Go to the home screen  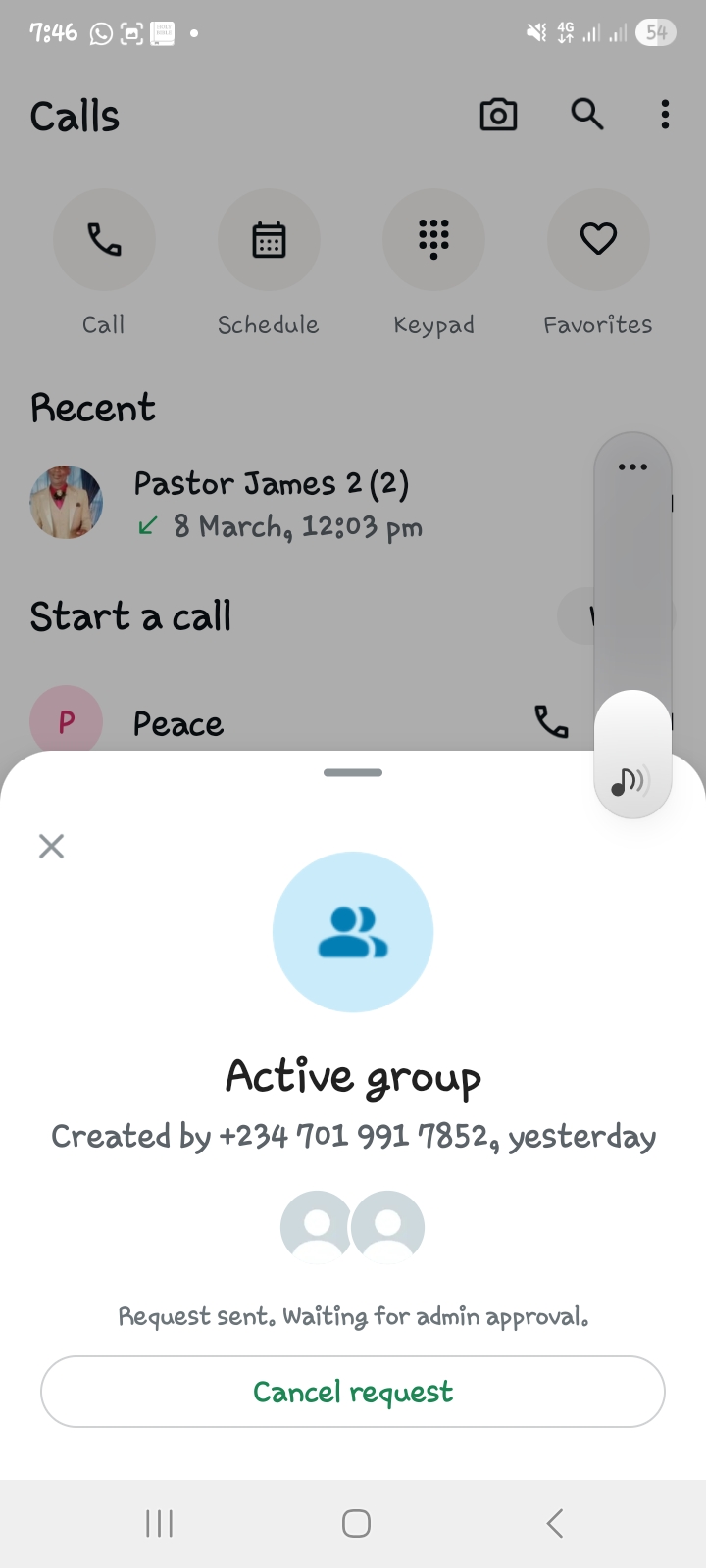point(356,1523)
